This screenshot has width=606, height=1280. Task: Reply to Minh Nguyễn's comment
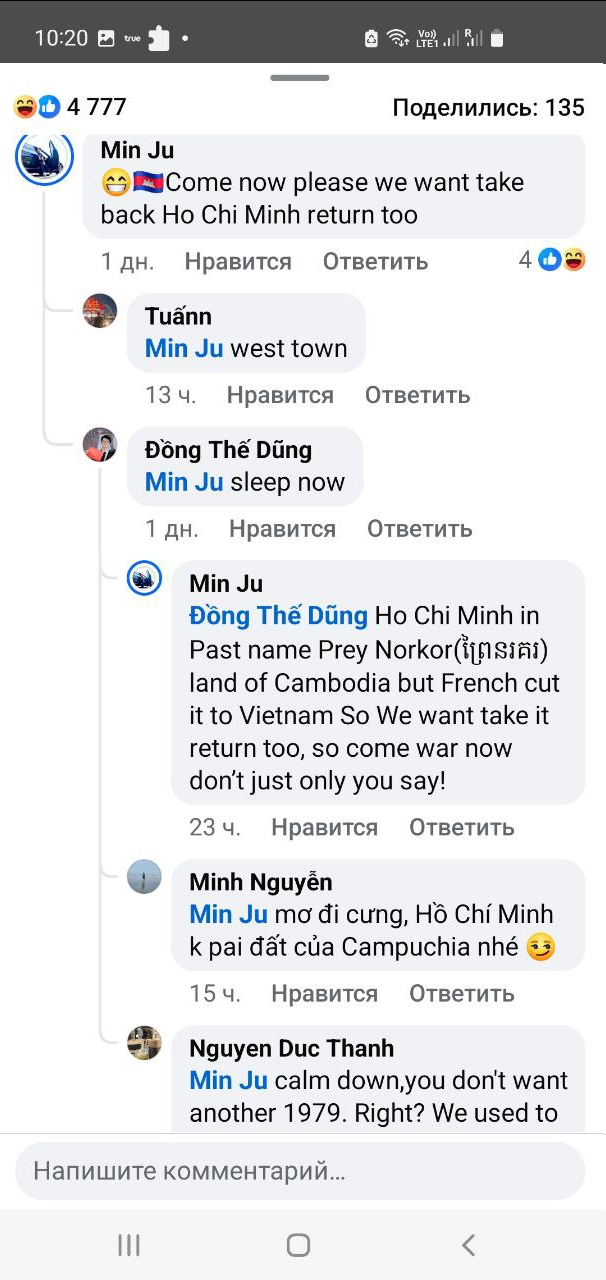click(x=461, y=994)
